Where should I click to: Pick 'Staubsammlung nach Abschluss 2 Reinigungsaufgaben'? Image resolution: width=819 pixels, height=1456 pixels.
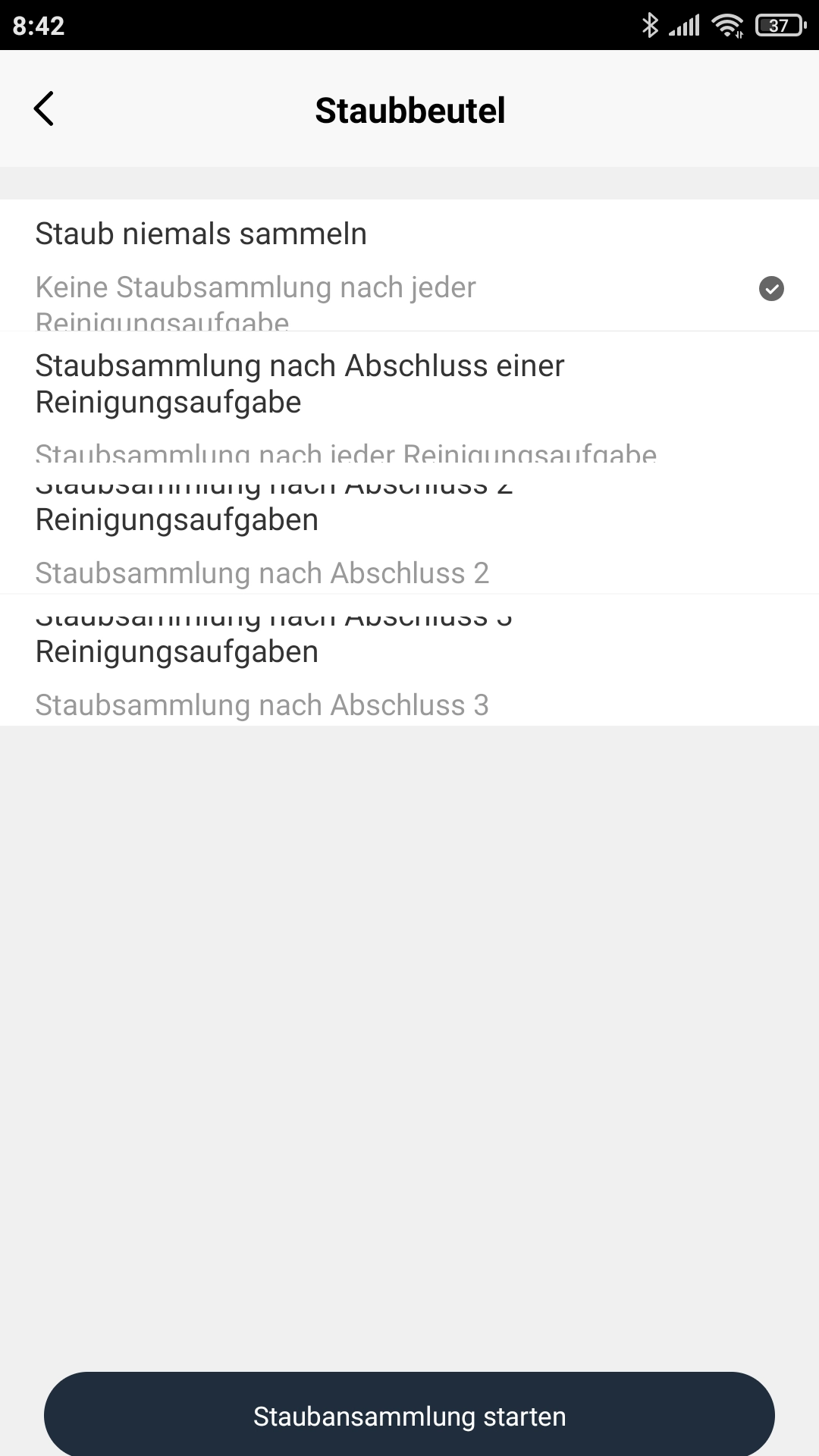click(x=409, y=531)
